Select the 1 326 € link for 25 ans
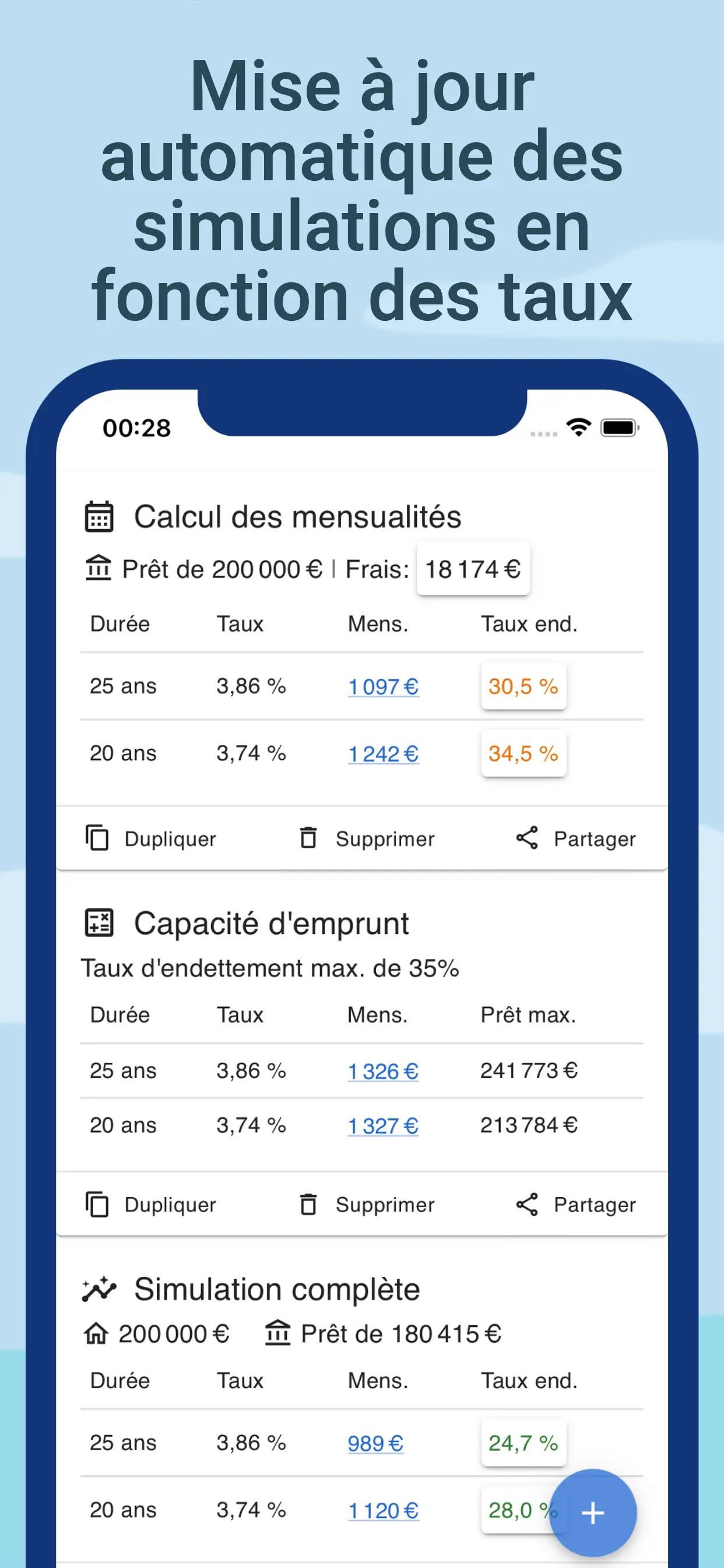724x1568 pixels. (x=382, y=1070)
